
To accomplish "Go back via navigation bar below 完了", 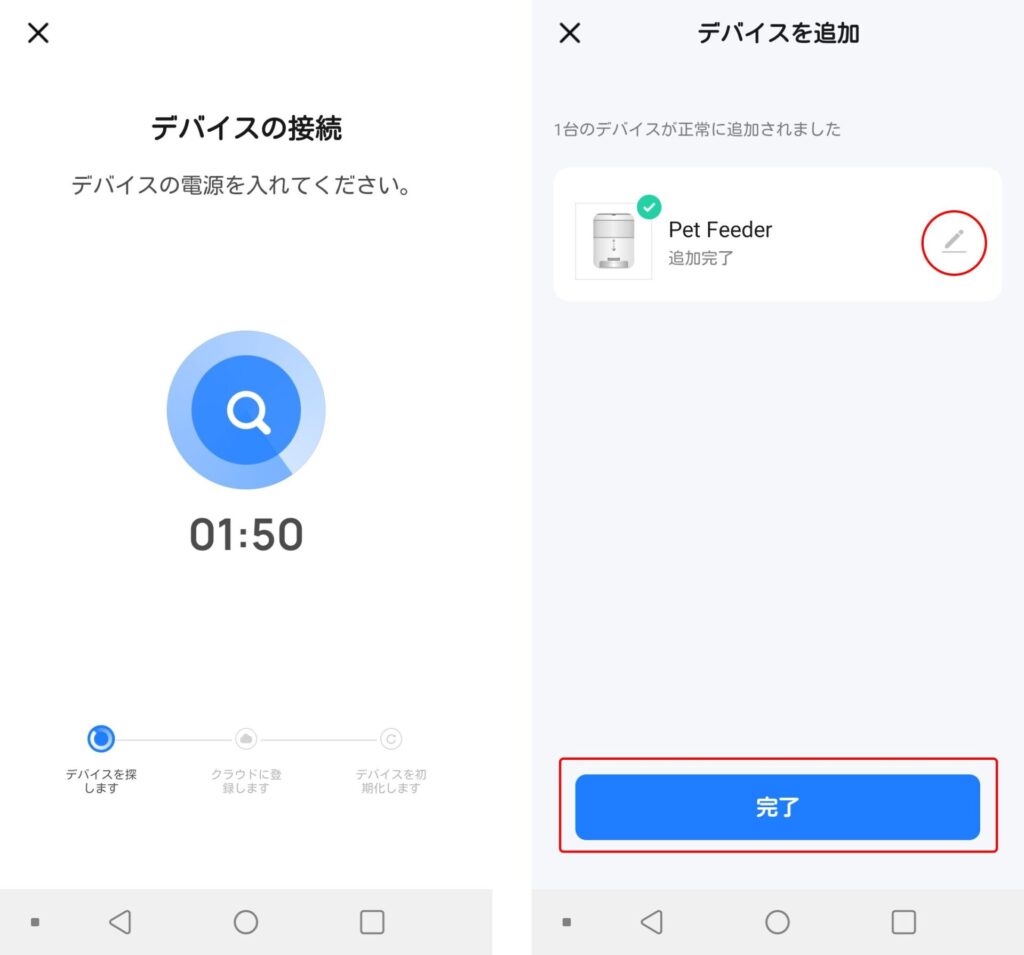I will pos(651,922).
